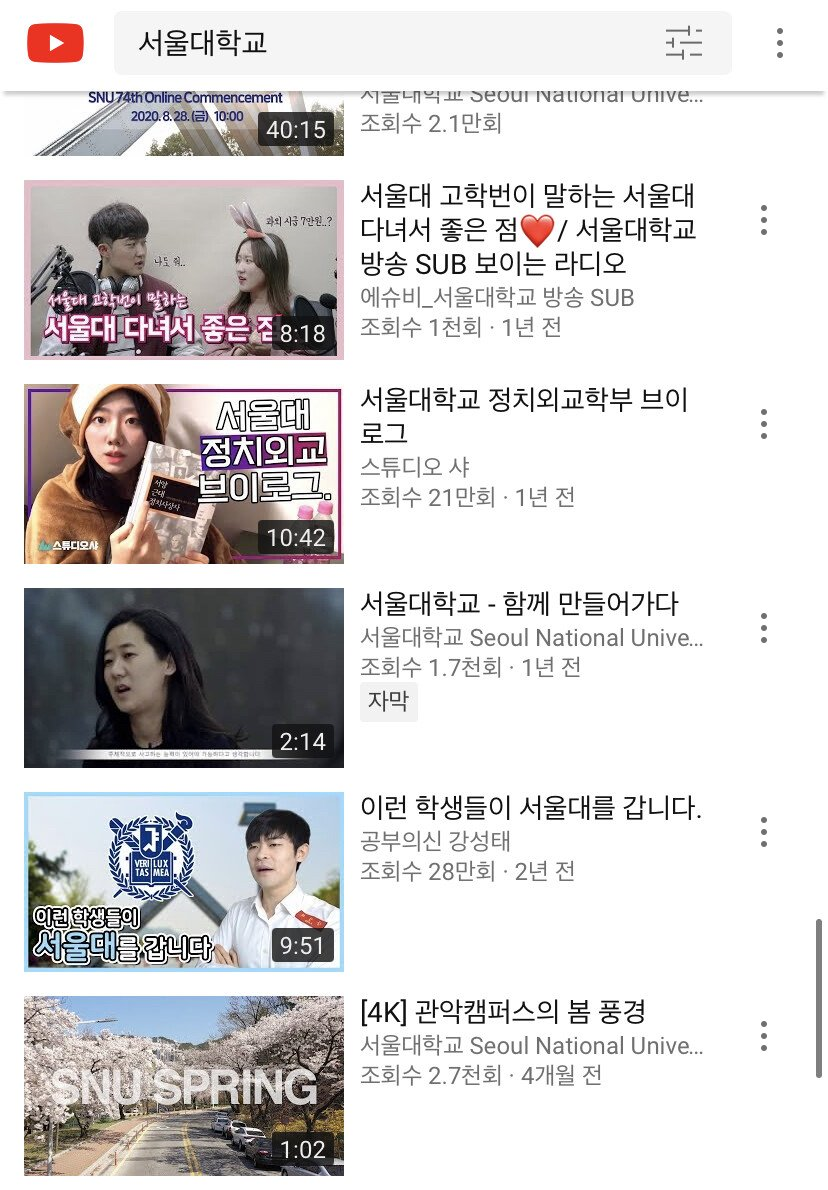The height and width of the screenshot is (1190, 828).
Task: Play the 관악캠퍼스의 봄 풍경 4K video
Action: tap(184, 1085)
